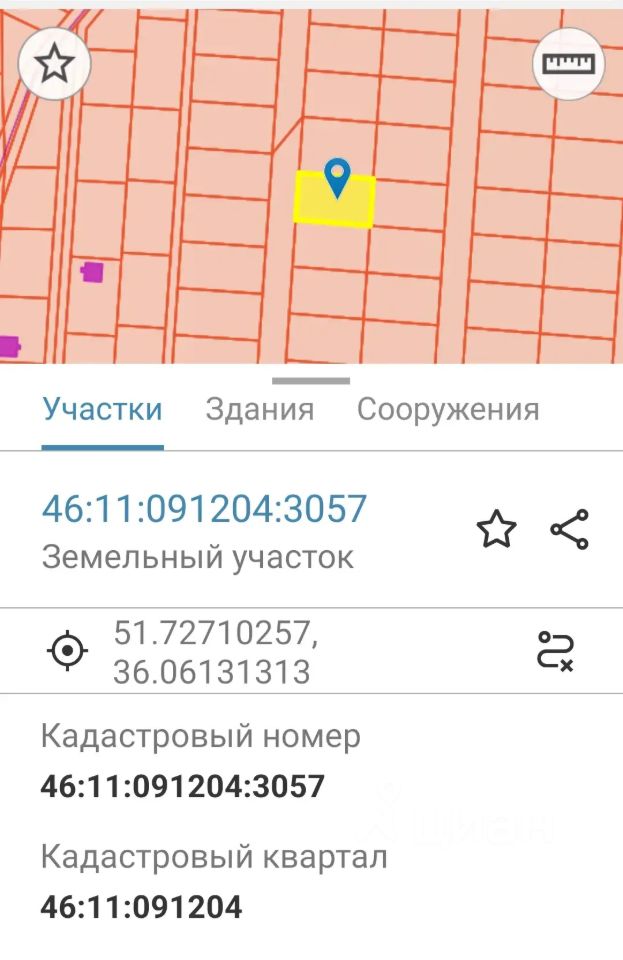The width and height of the screenshot is (623, 960).
Task: Share this land parcel
Action: coord(570,529)
